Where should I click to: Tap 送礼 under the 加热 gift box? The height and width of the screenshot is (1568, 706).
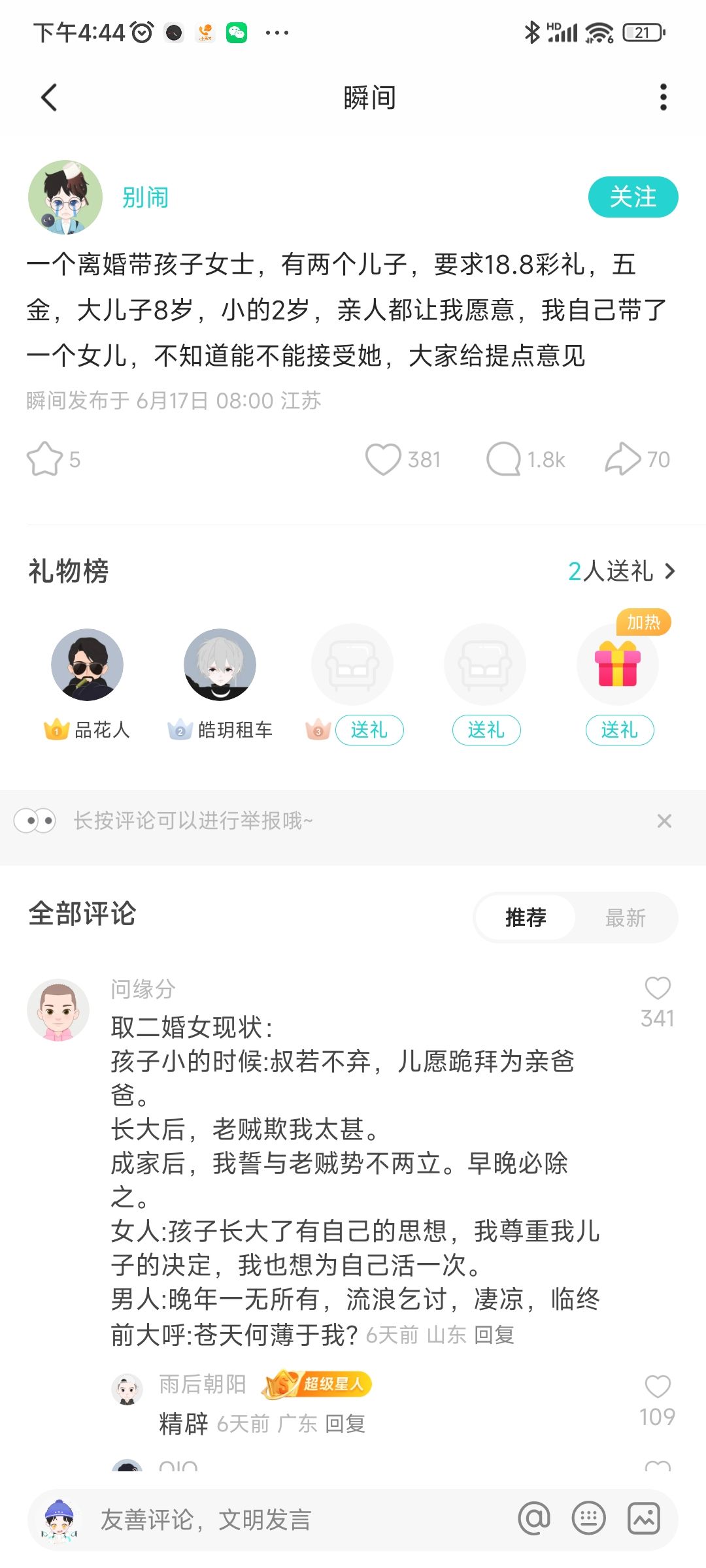pyautogui.click(x=619, y=730)
